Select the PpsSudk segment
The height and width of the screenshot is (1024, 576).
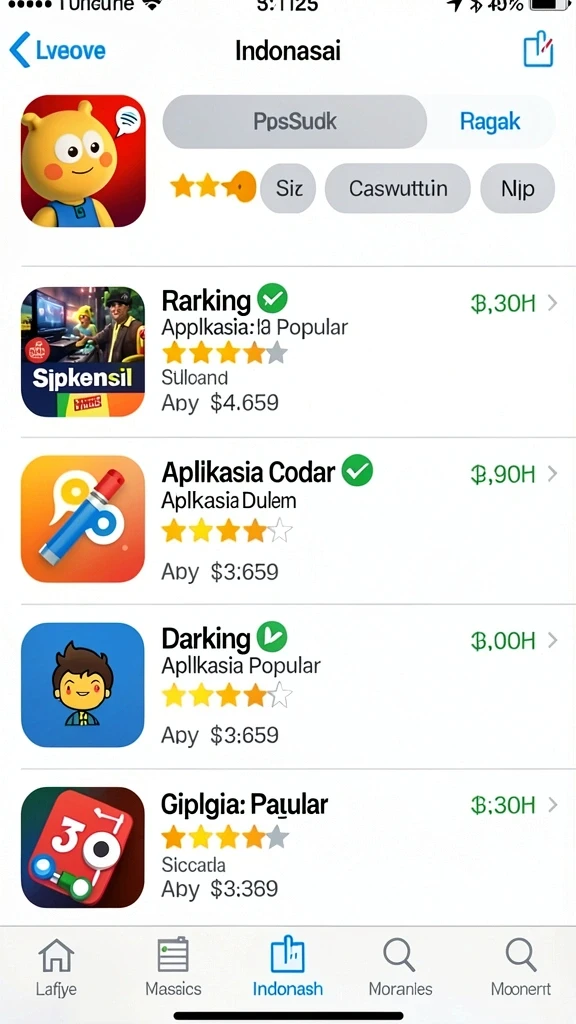click(295, 121)
